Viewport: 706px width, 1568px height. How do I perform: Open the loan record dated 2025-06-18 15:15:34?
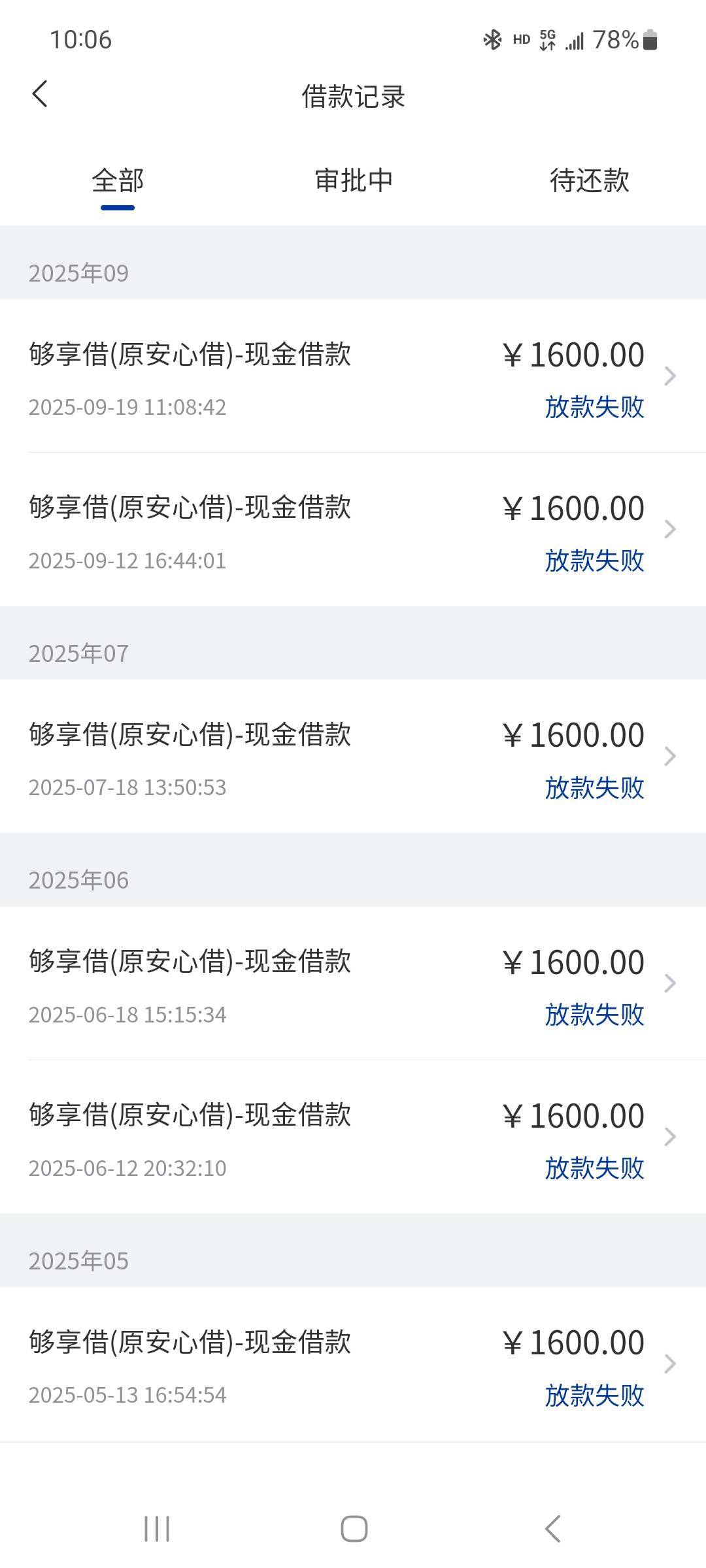(x=353, y=983)
